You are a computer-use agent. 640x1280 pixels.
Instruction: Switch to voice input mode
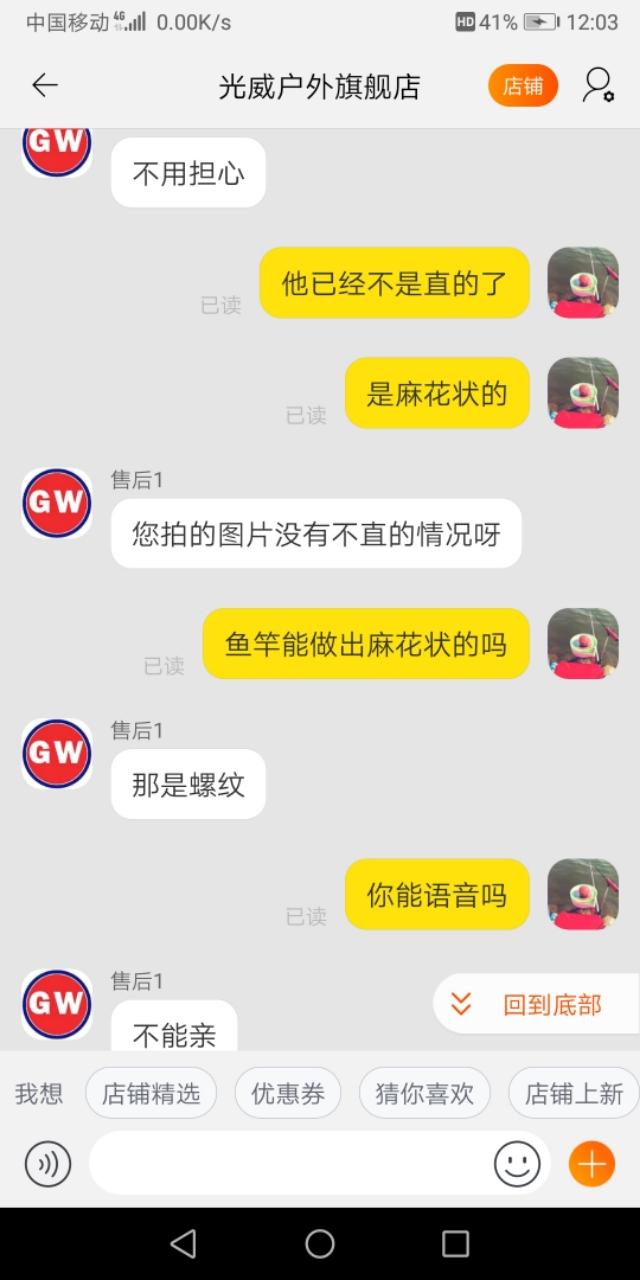coord(48,1164)
